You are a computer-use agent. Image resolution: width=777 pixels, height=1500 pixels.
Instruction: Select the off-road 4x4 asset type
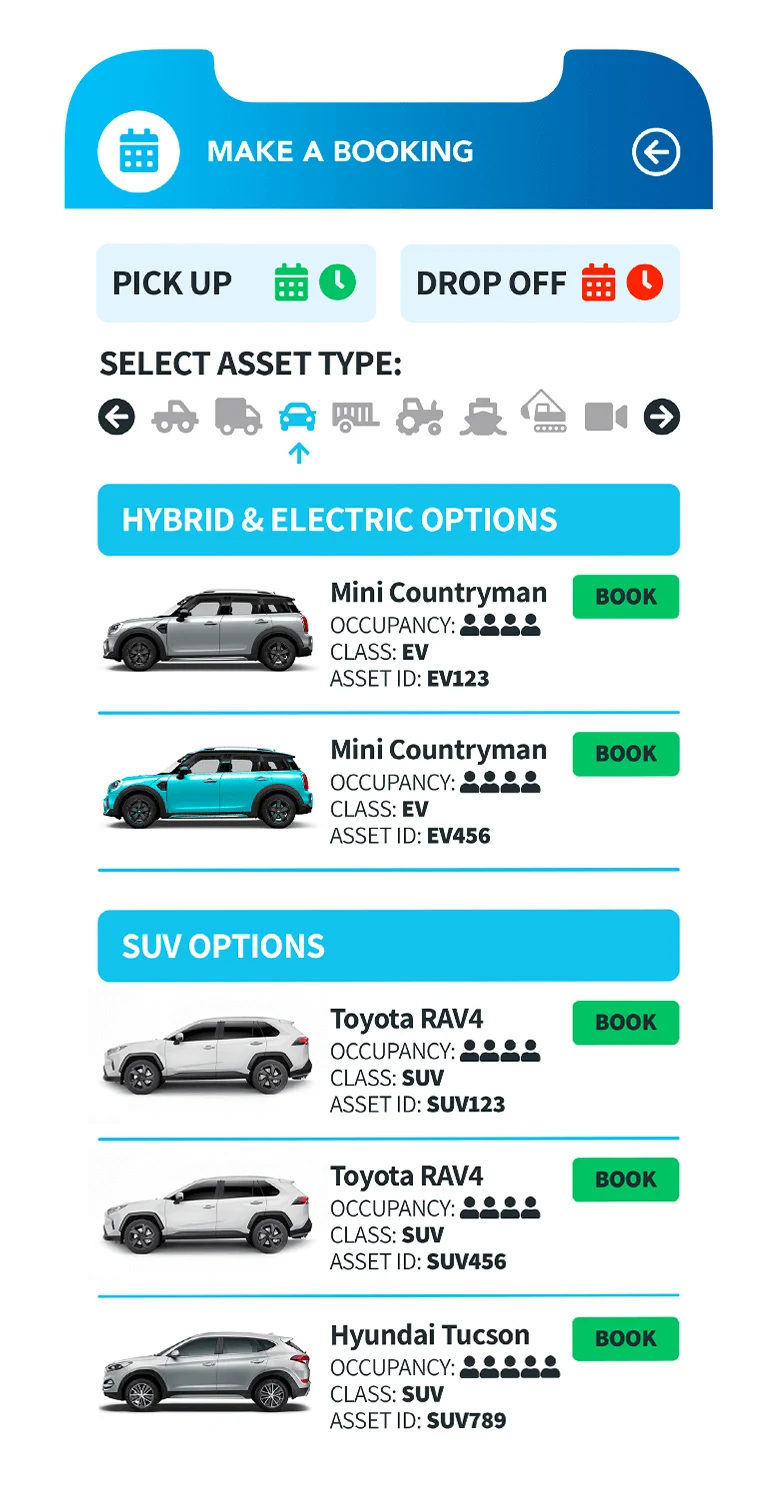[175, 417]
